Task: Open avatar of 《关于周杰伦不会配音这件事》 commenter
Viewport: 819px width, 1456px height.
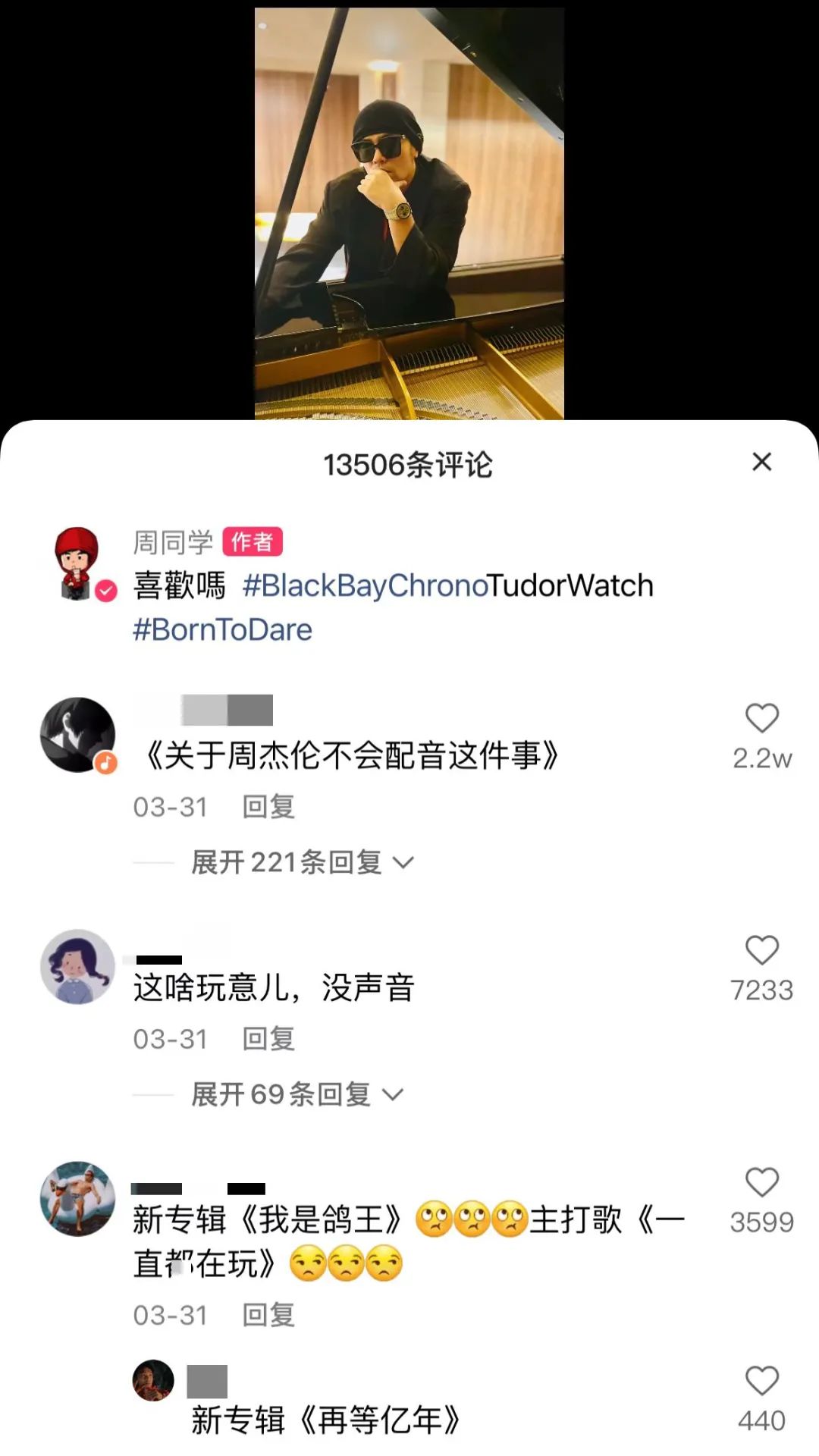Action: click(77, 735)
